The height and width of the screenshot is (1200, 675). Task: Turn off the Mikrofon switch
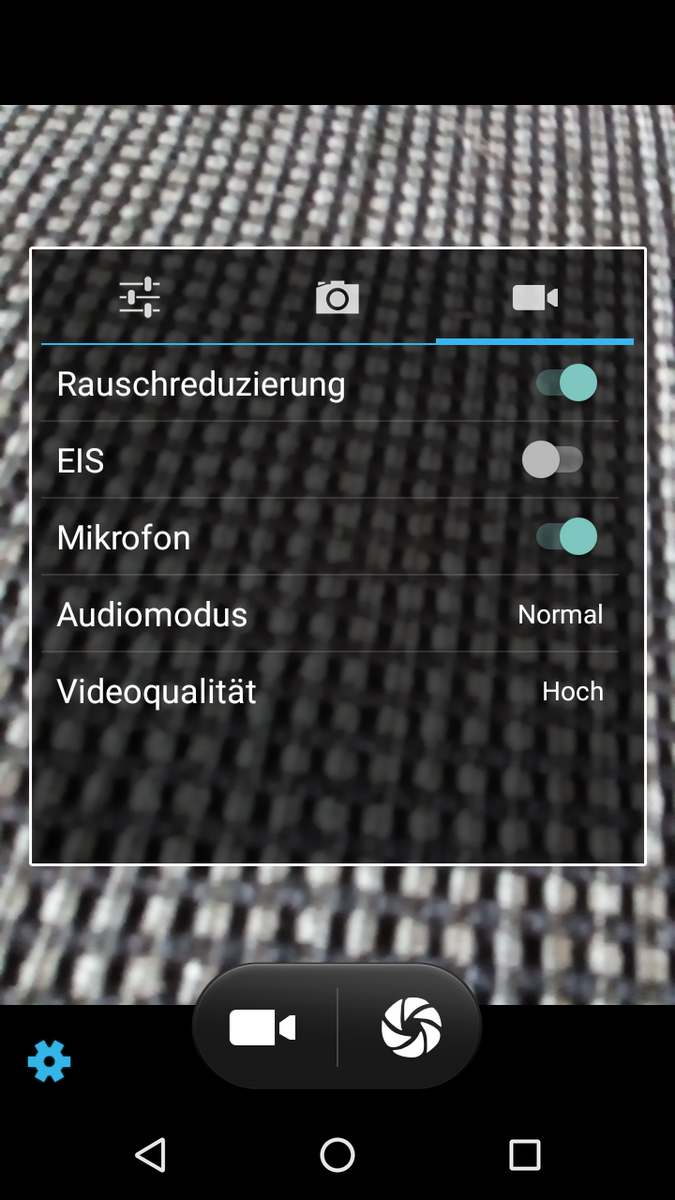point(566,537)
